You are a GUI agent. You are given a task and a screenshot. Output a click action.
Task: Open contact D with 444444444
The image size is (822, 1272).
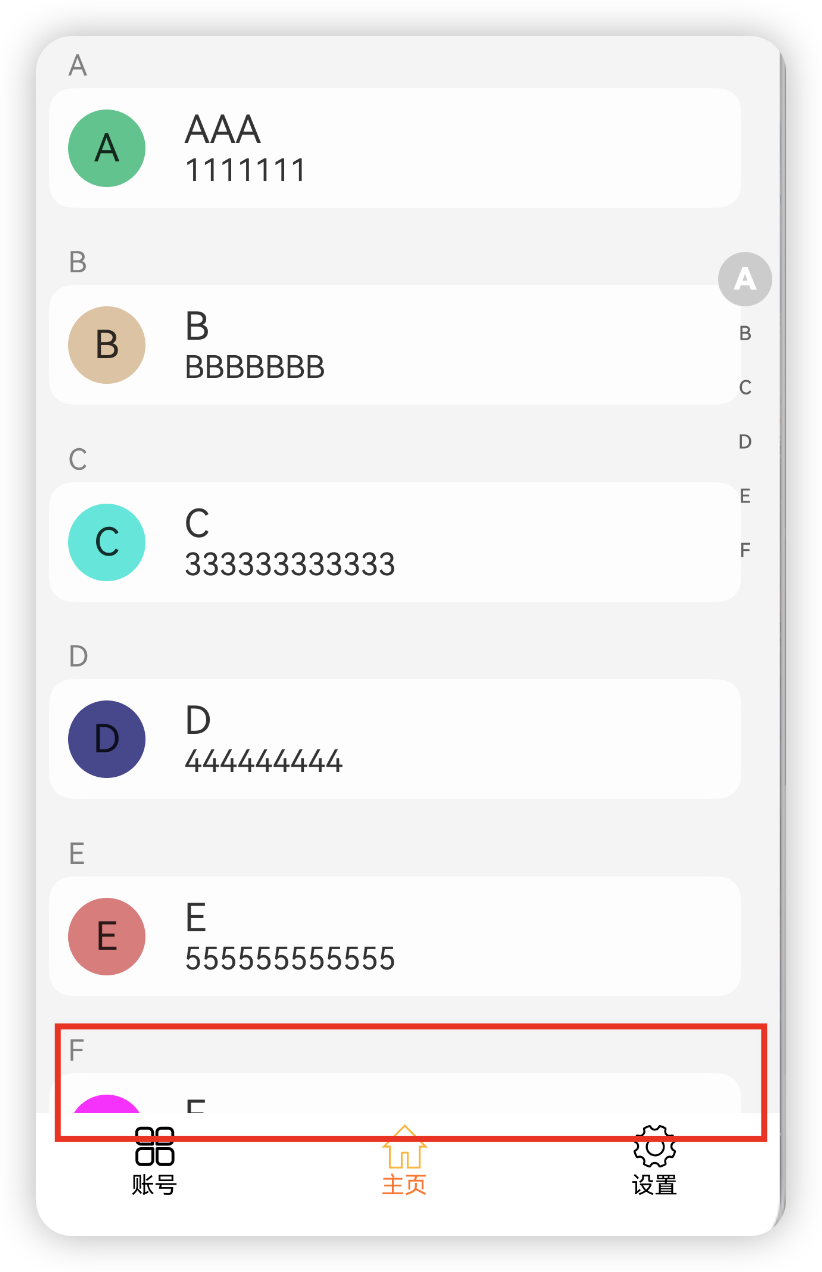pos(394,739)
